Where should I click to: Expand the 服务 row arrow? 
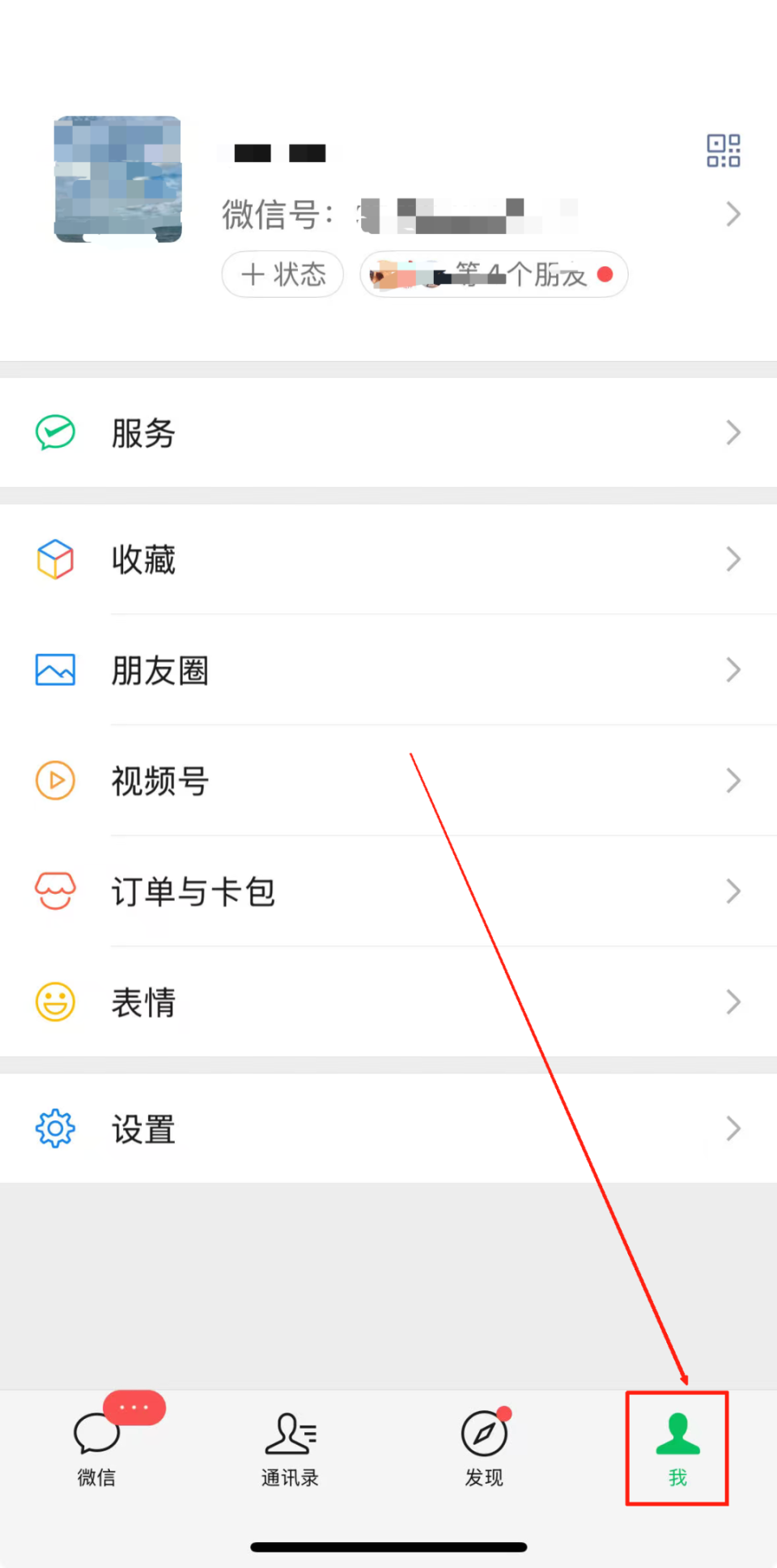tap(732, 432)
